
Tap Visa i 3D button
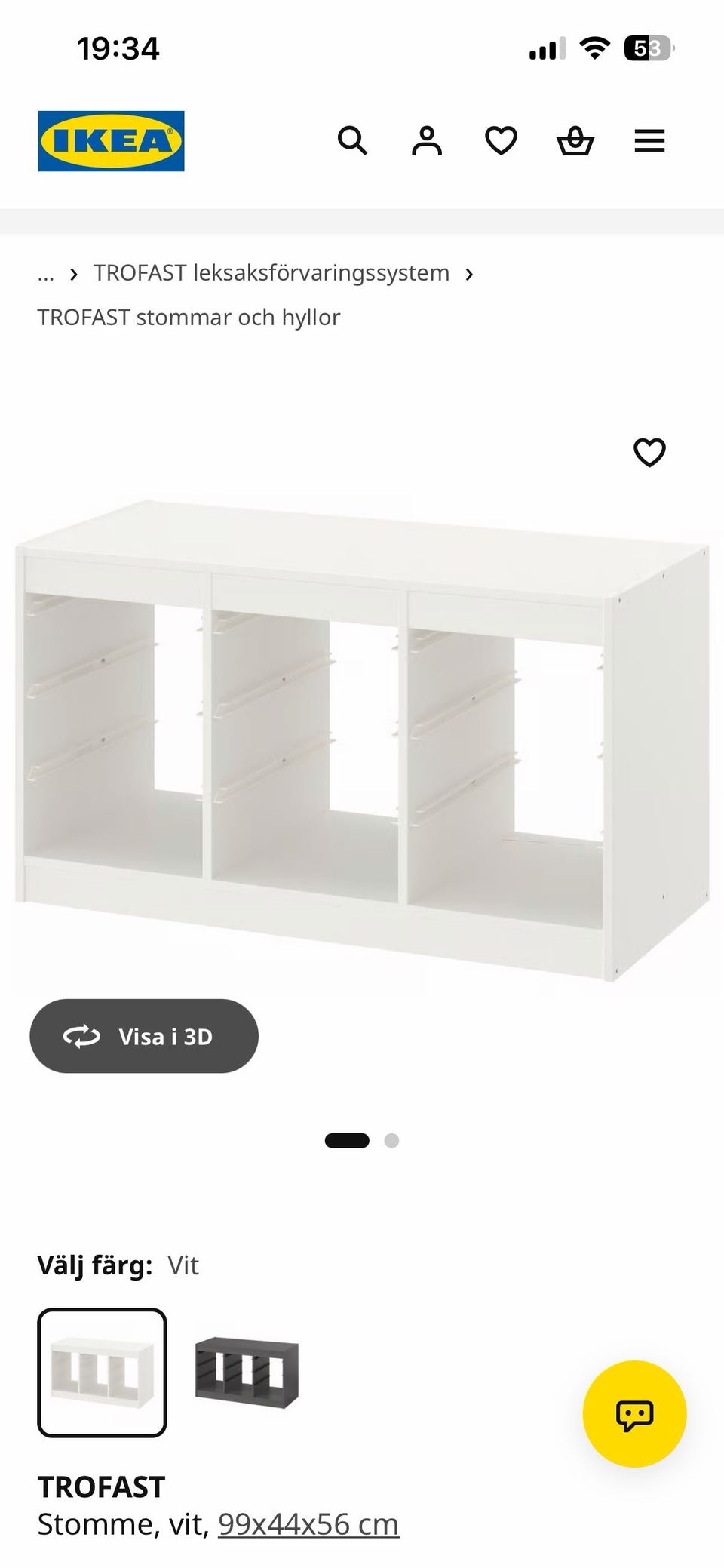tap(144, 1036)
